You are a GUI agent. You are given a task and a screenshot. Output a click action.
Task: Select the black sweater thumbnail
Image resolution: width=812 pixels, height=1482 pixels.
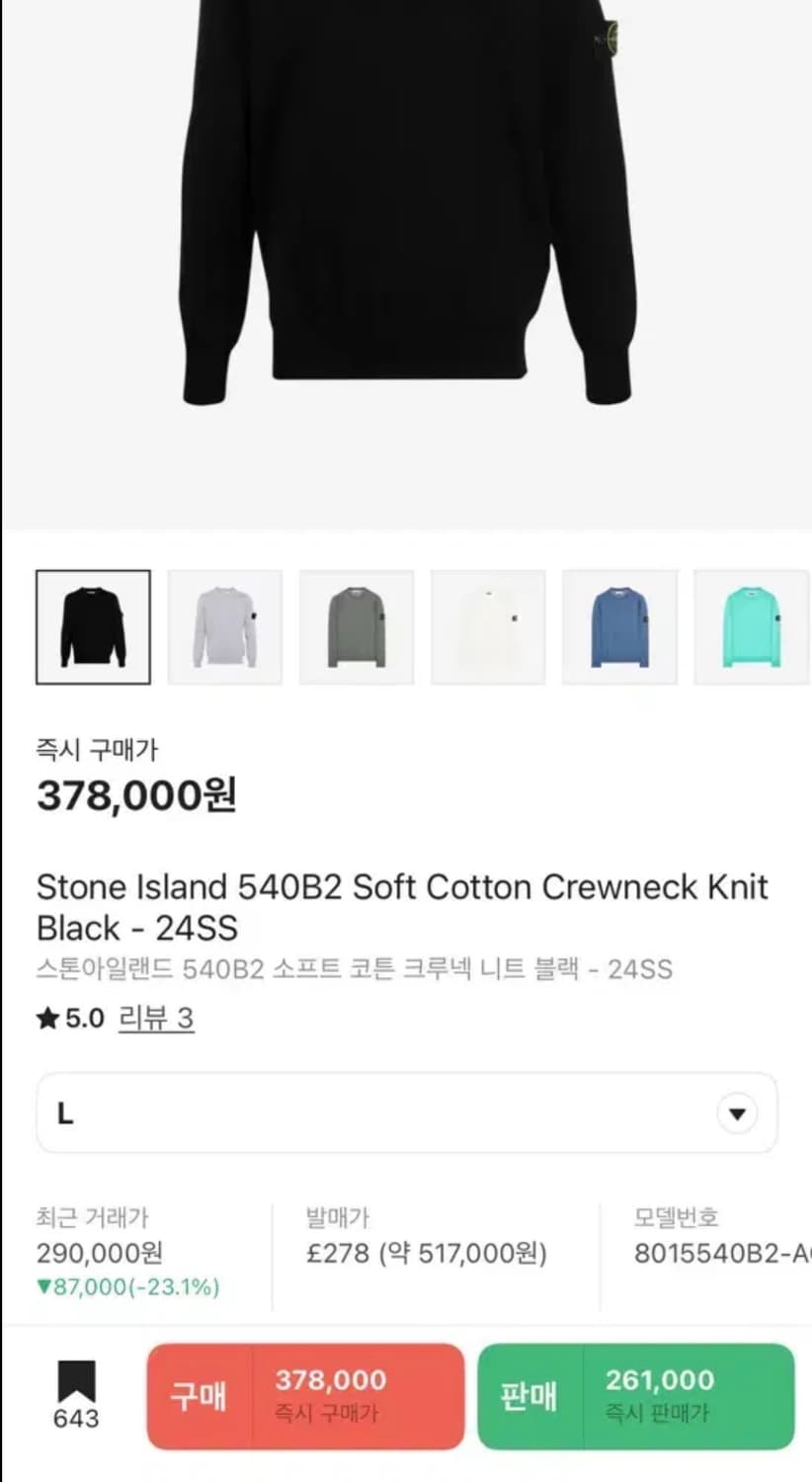click(x=92, y=626)
